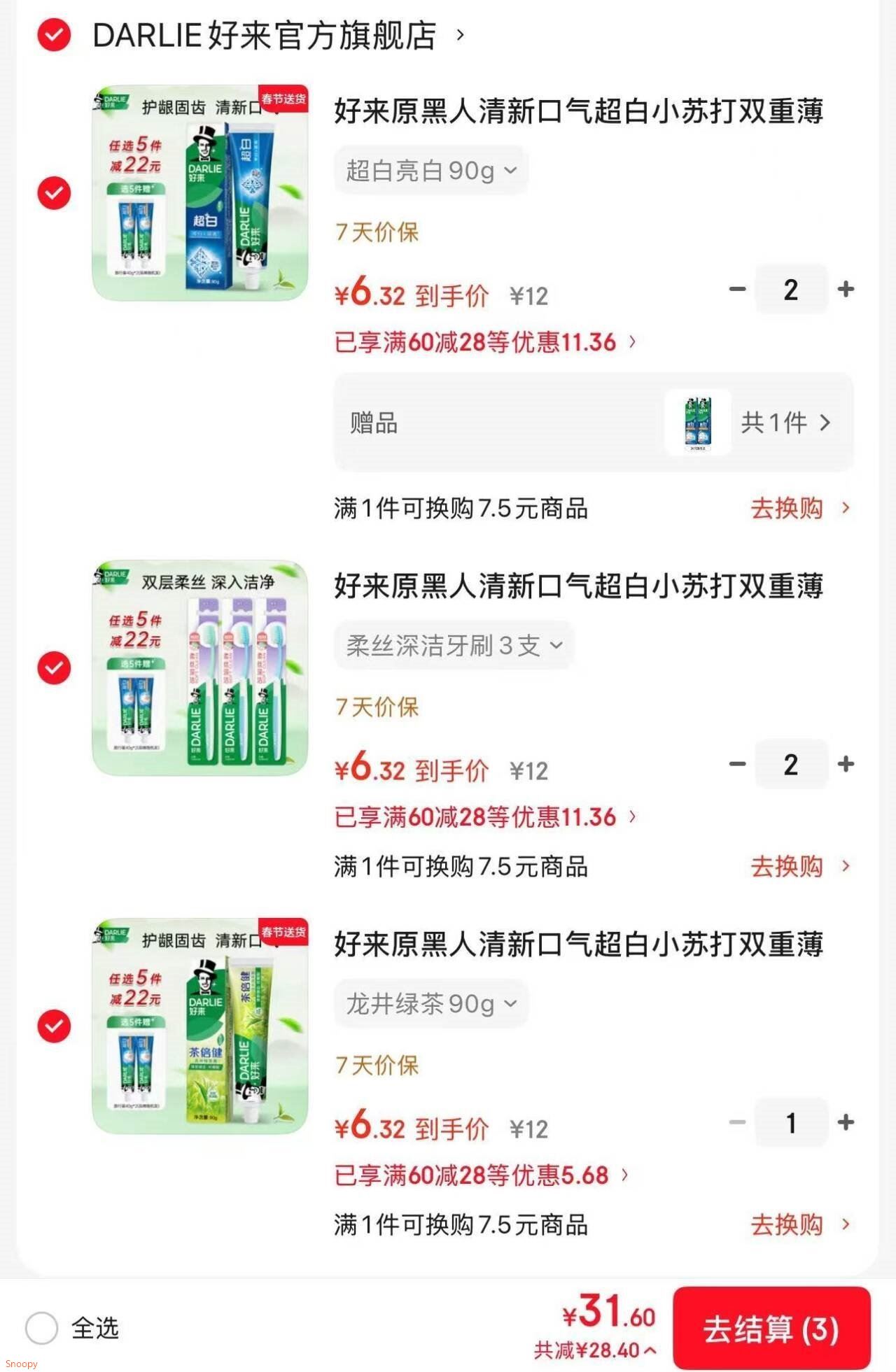896x1372 pixels.
Task: Deselect the 龙井绿茶90g toothpaste item
Action: (54, 1026)
